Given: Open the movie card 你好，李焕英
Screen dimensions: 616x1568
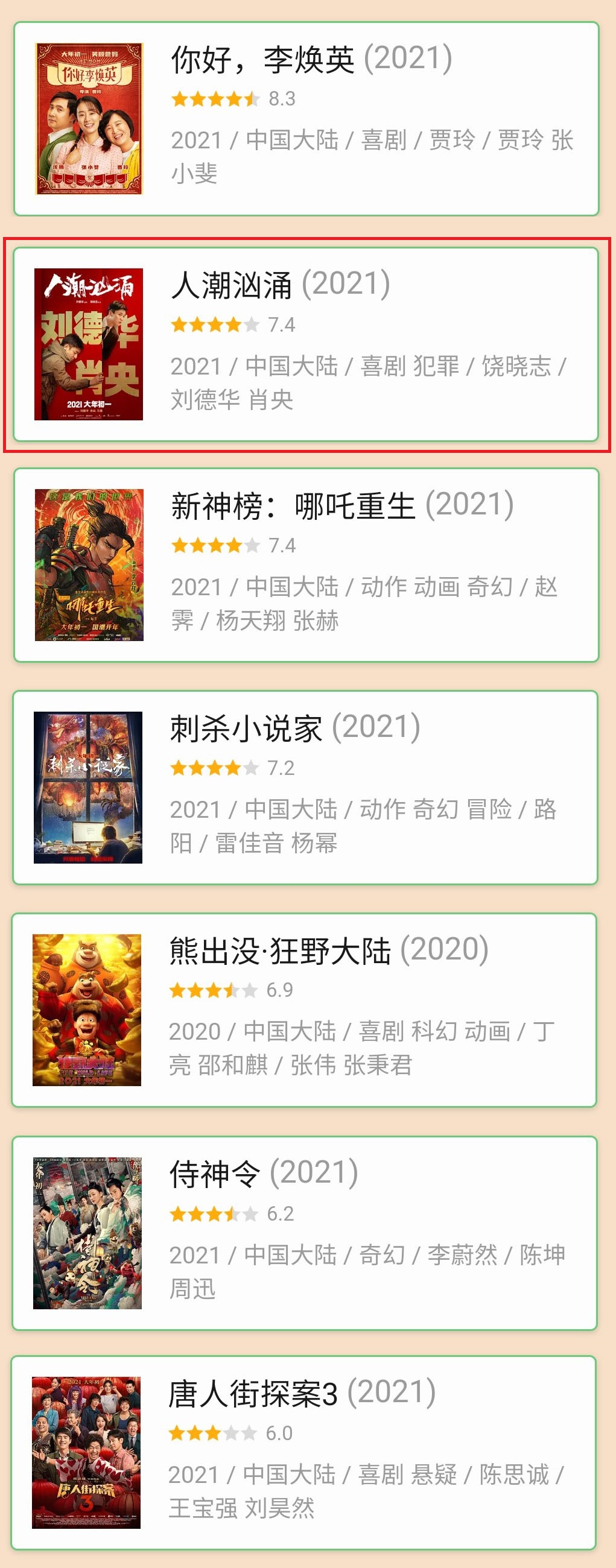Looking at the screenshot, I should tap(306, 119).
